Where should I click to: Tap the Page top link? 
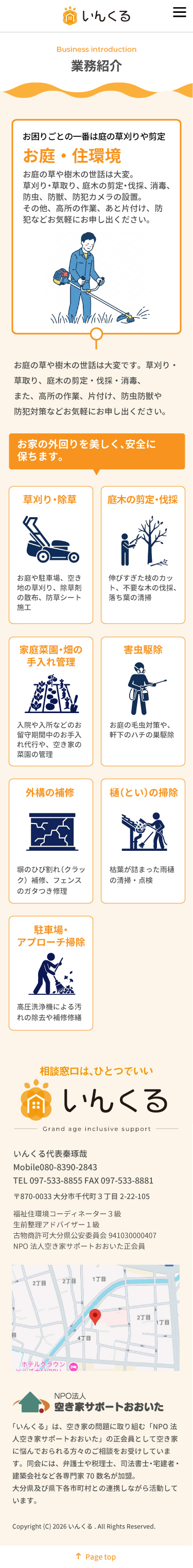[x=96, y=1557]
